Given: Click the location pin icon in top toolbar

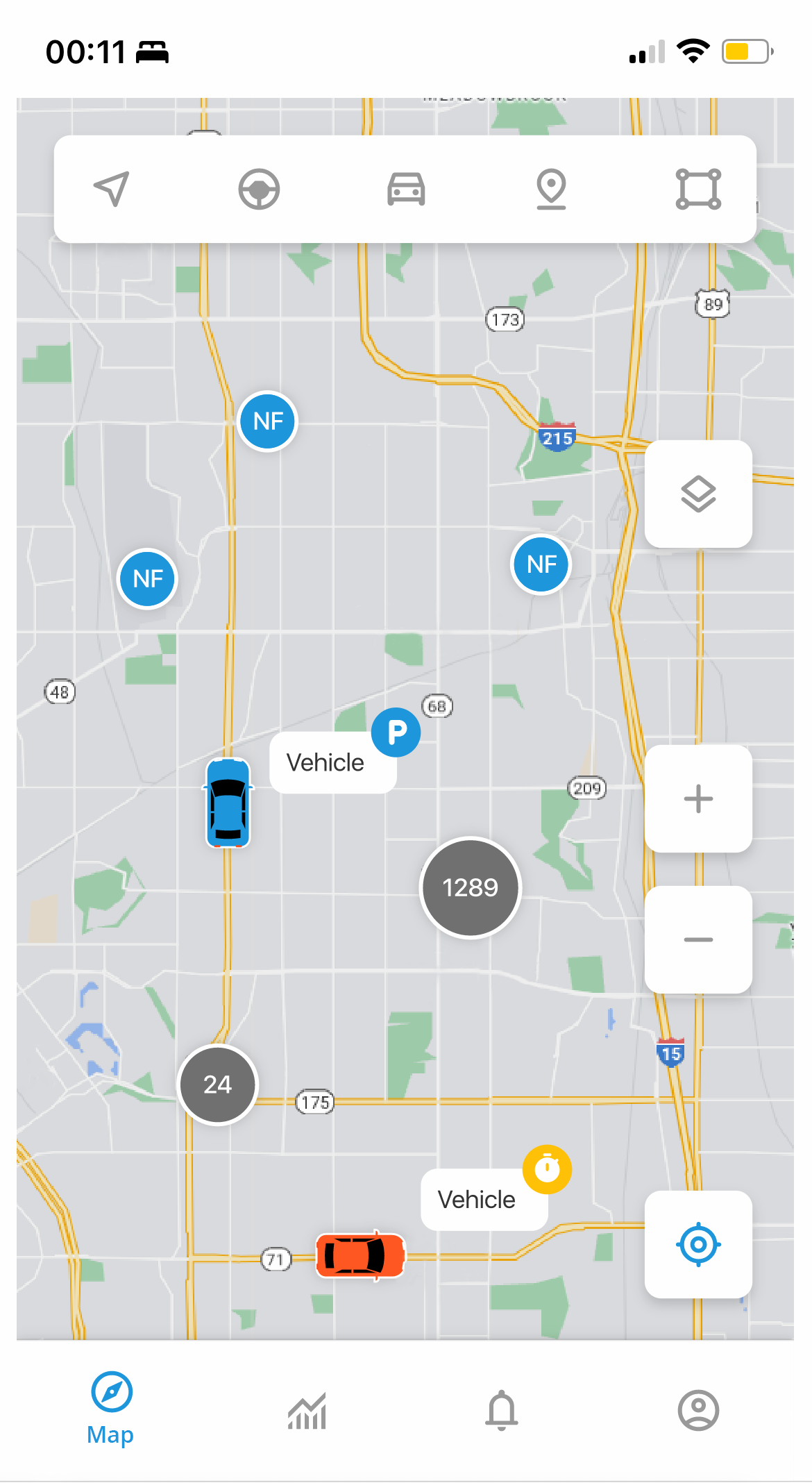Looking at the screenshot, I should (552, 190).
